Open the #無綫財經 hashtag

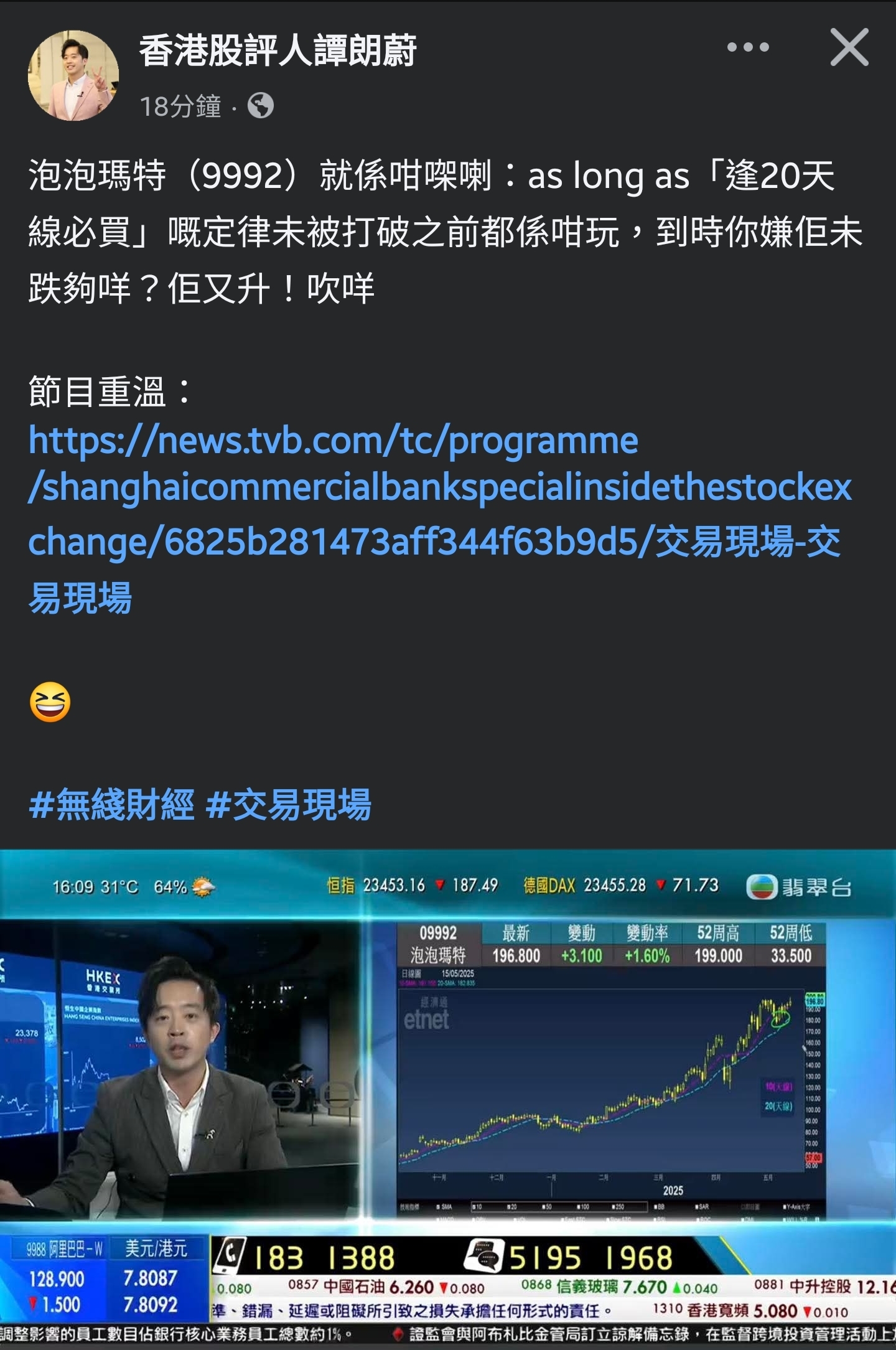112,804
